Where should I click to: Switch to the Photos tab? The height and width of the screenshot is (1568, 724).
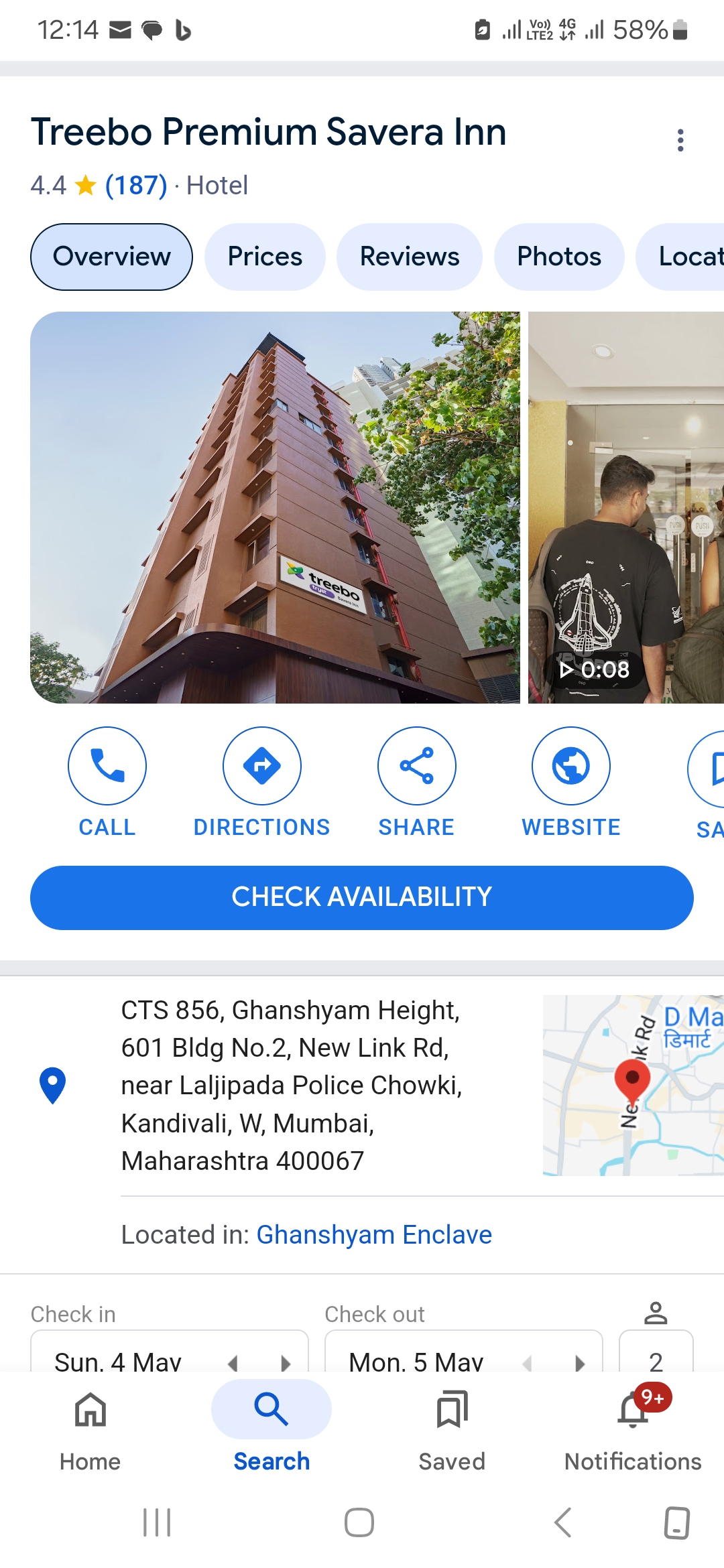click(x=559, y=257)
